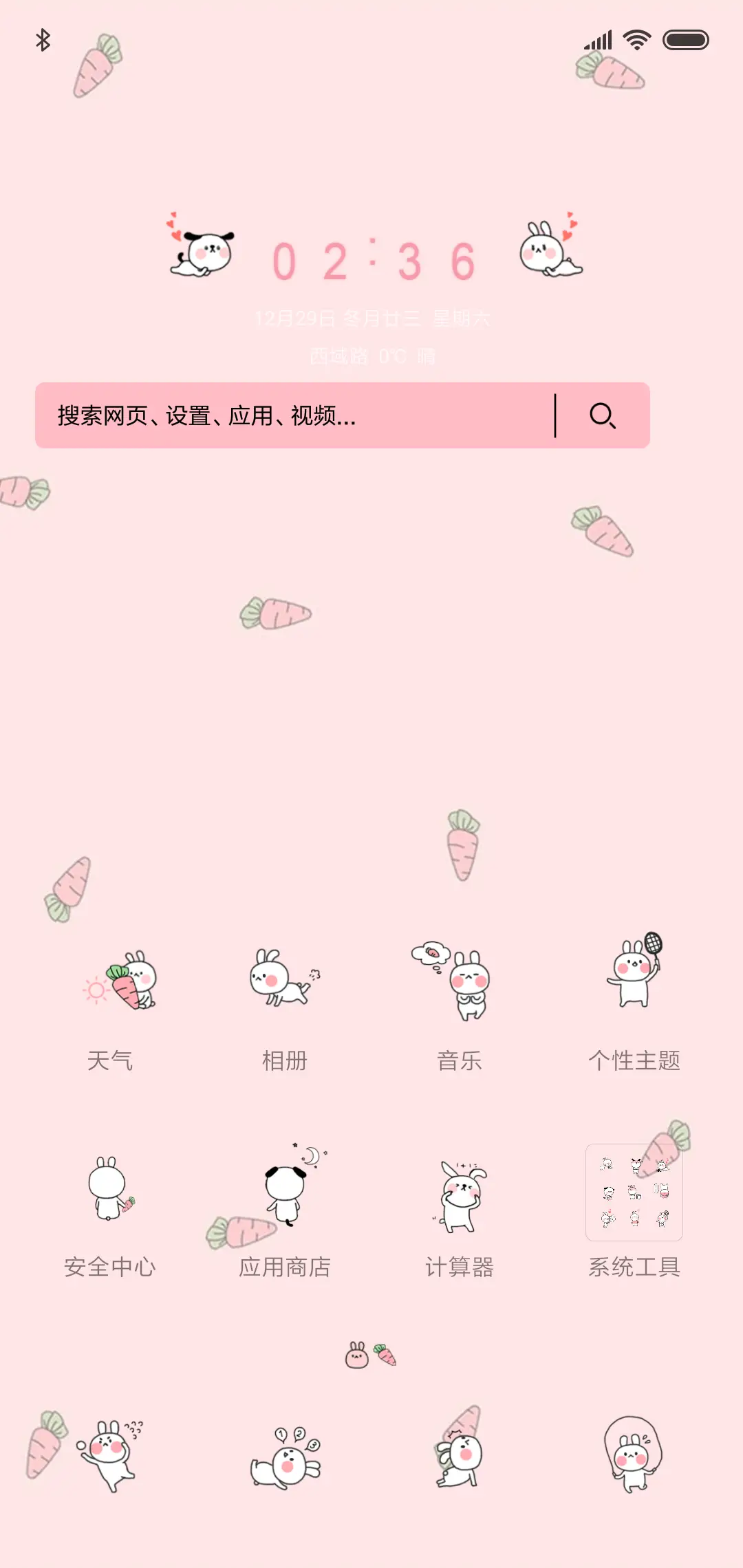
Task: Tap the Bluetooth status bar icon
Action: pyautogui.click(x=44, y=39)
